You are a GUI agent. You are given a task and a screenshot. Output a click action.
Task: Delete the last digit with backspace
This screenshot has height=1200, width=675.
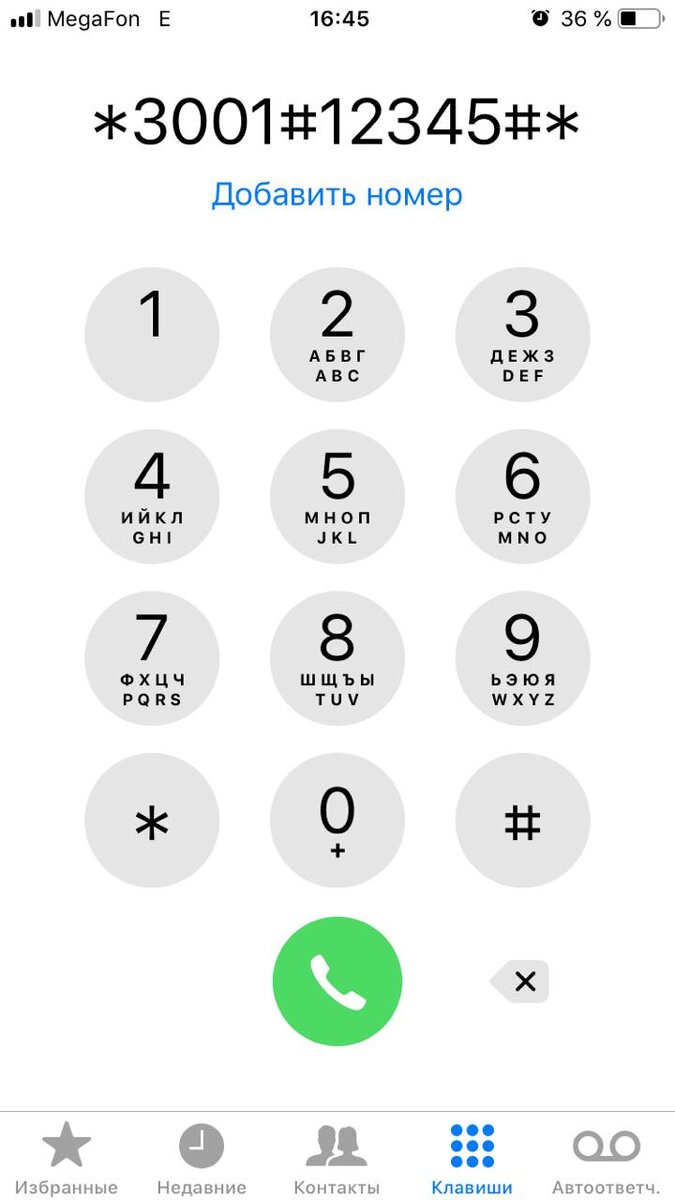coord(521,981)
